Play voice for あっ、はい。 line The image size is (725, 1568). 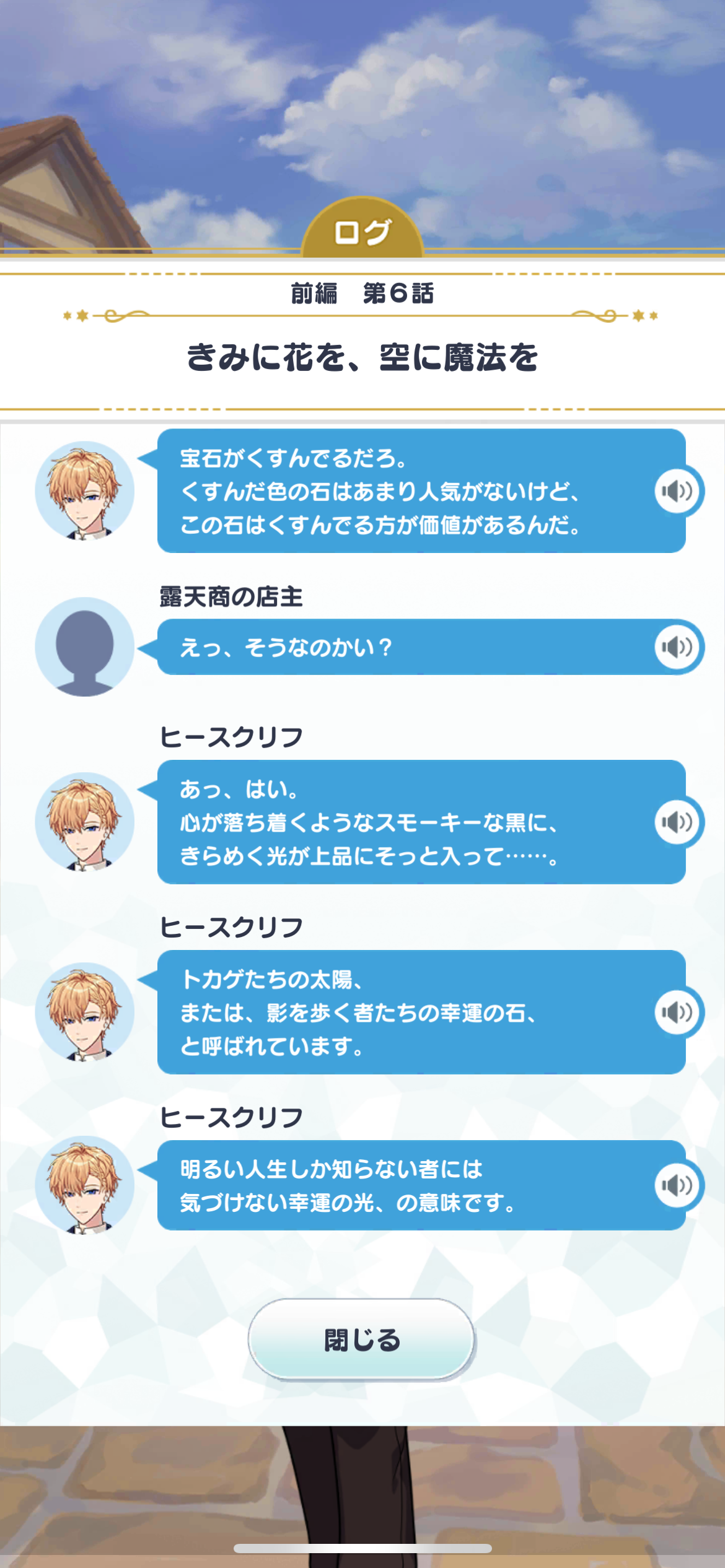pos(677,822)
